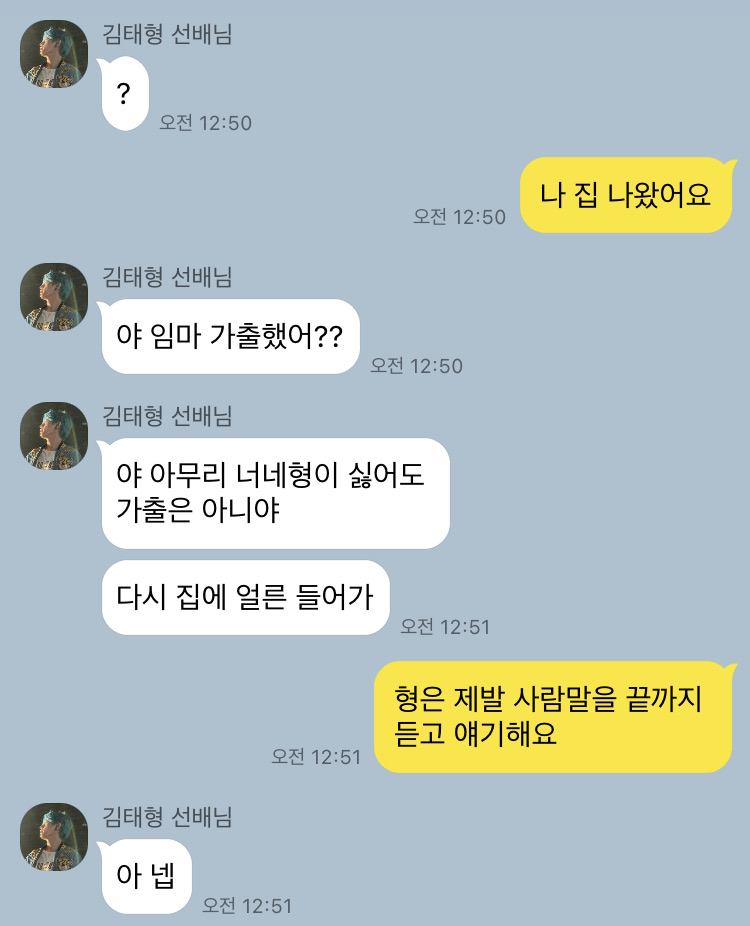Open Kim Taehyung's profile photo beside the "?" message
Image resolution: width=750 pixels, height=926 pixels.
coord(54,54)
